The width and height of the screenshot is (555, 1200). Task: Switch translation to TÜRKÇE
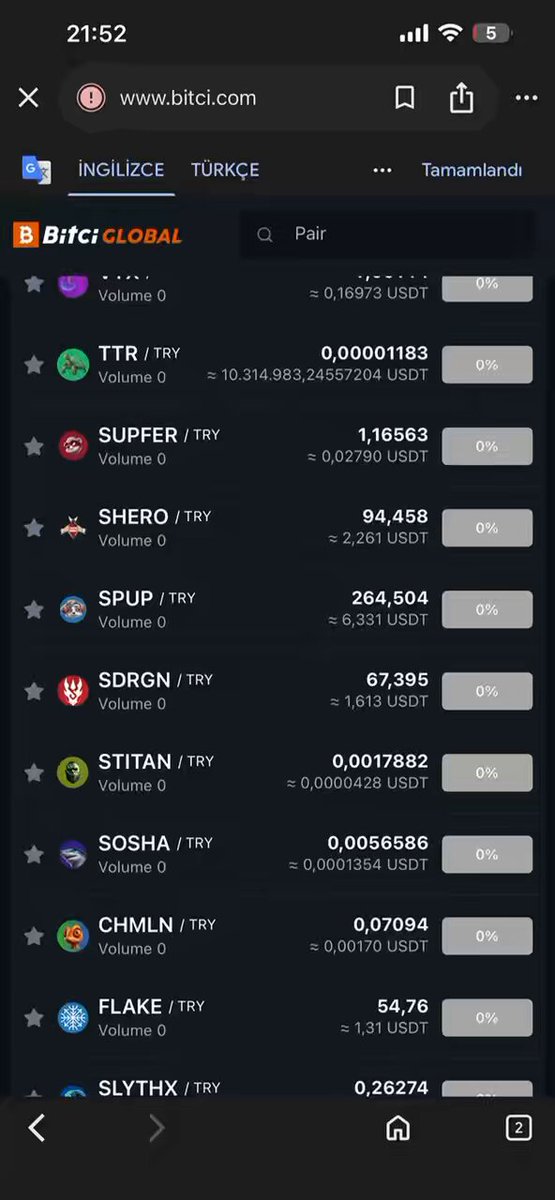(x=225, y=169)
